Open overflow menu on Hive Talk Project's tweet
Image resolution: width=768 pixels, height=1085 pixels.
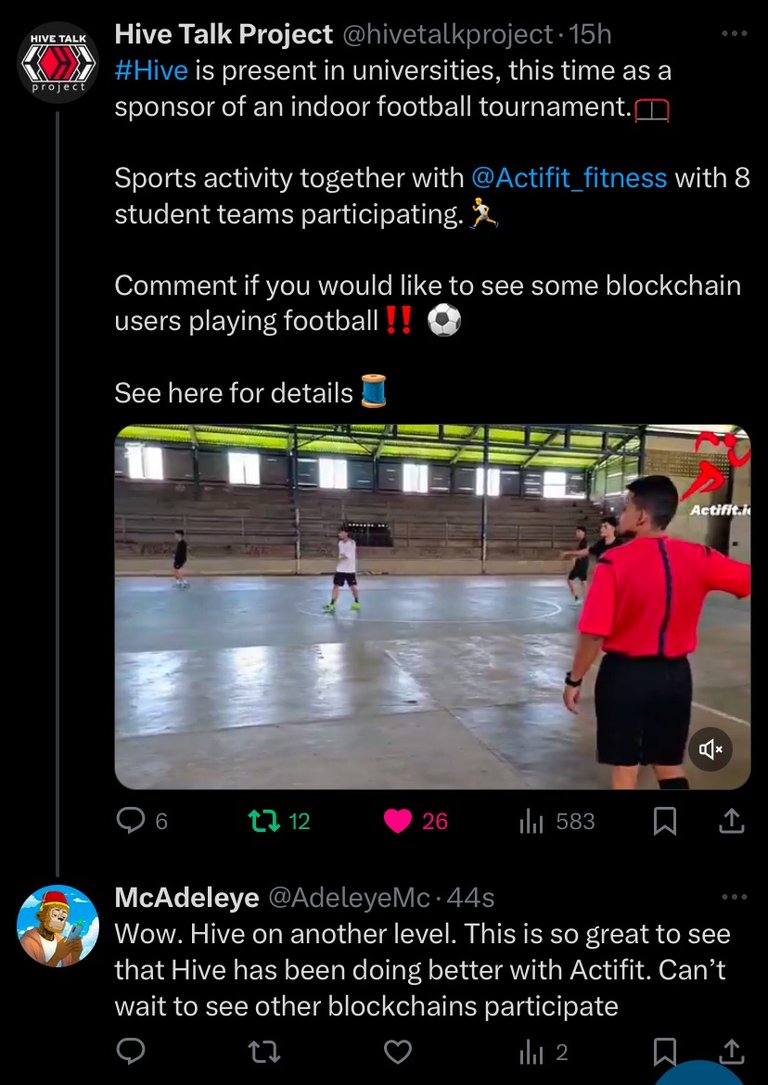tap(734, 34)
